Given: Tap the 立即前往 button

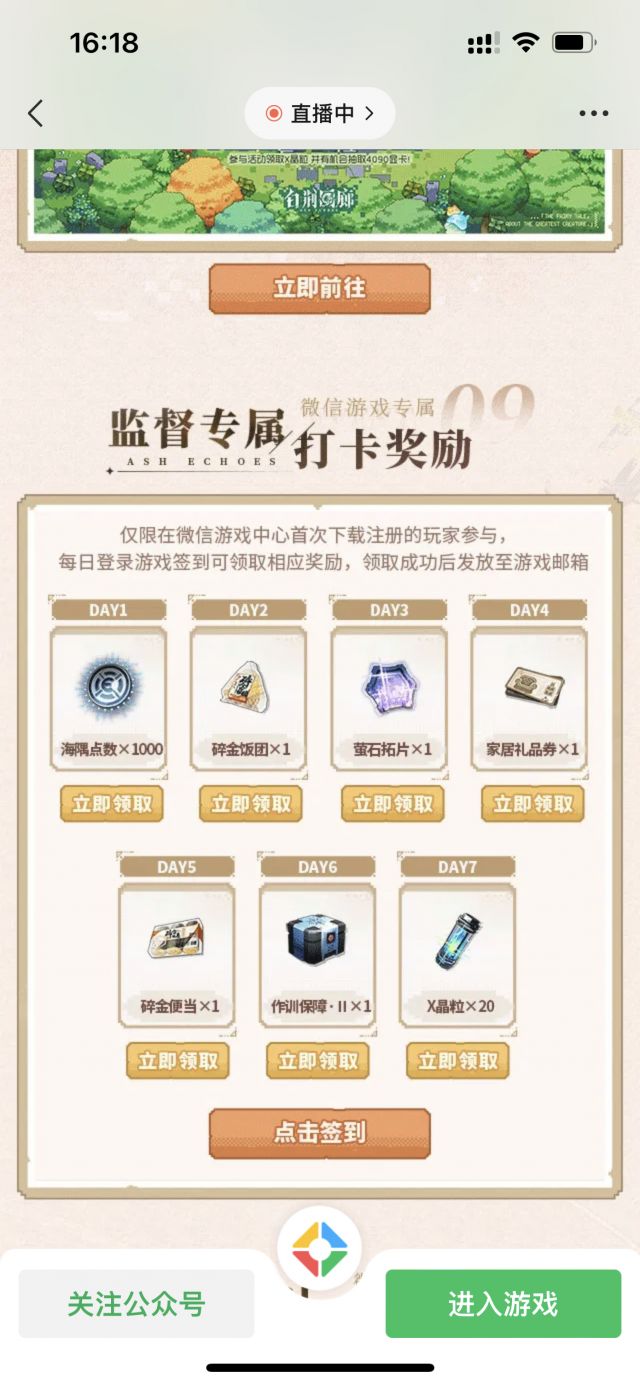Looking at the screenshot, I should click(320, 288).
